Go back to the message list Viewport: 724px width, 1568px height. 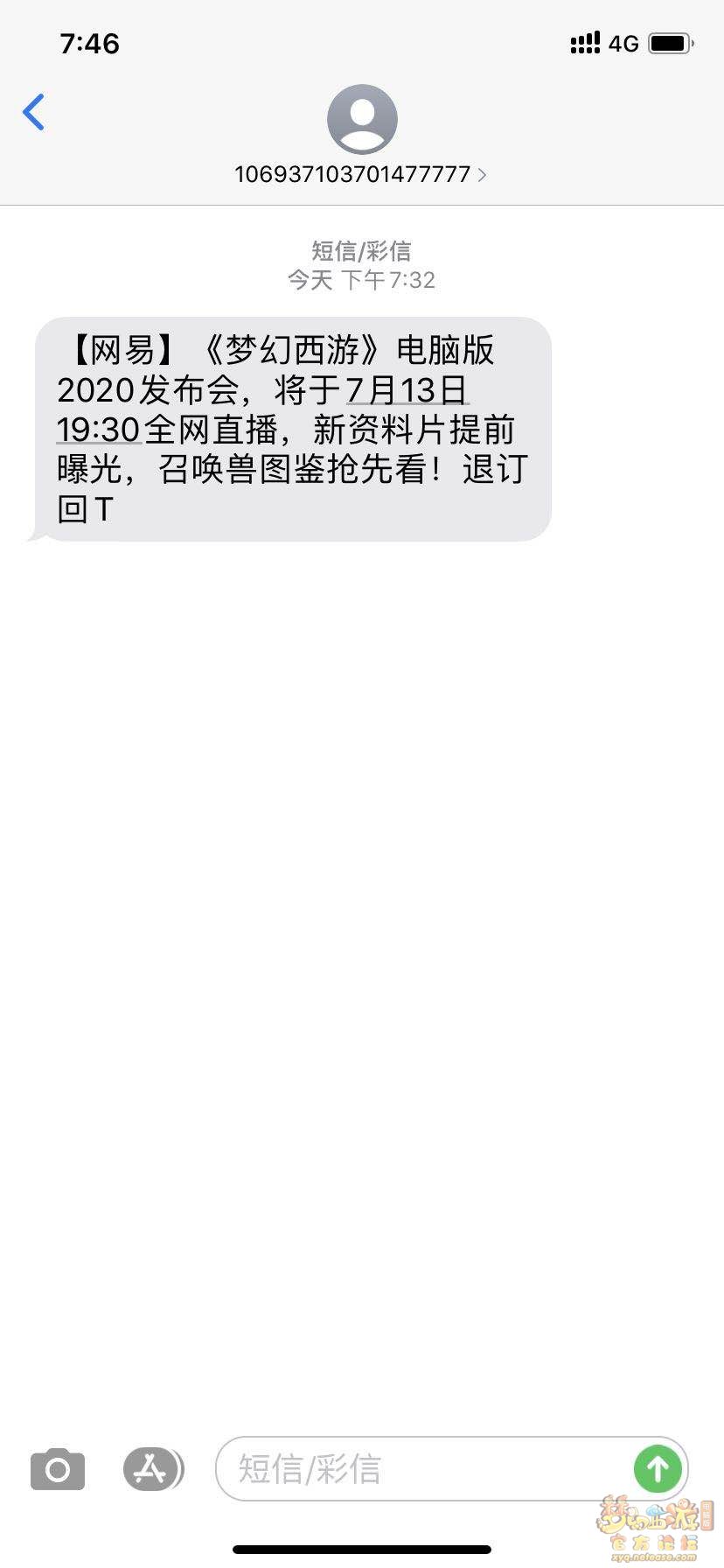pos(33,113)
